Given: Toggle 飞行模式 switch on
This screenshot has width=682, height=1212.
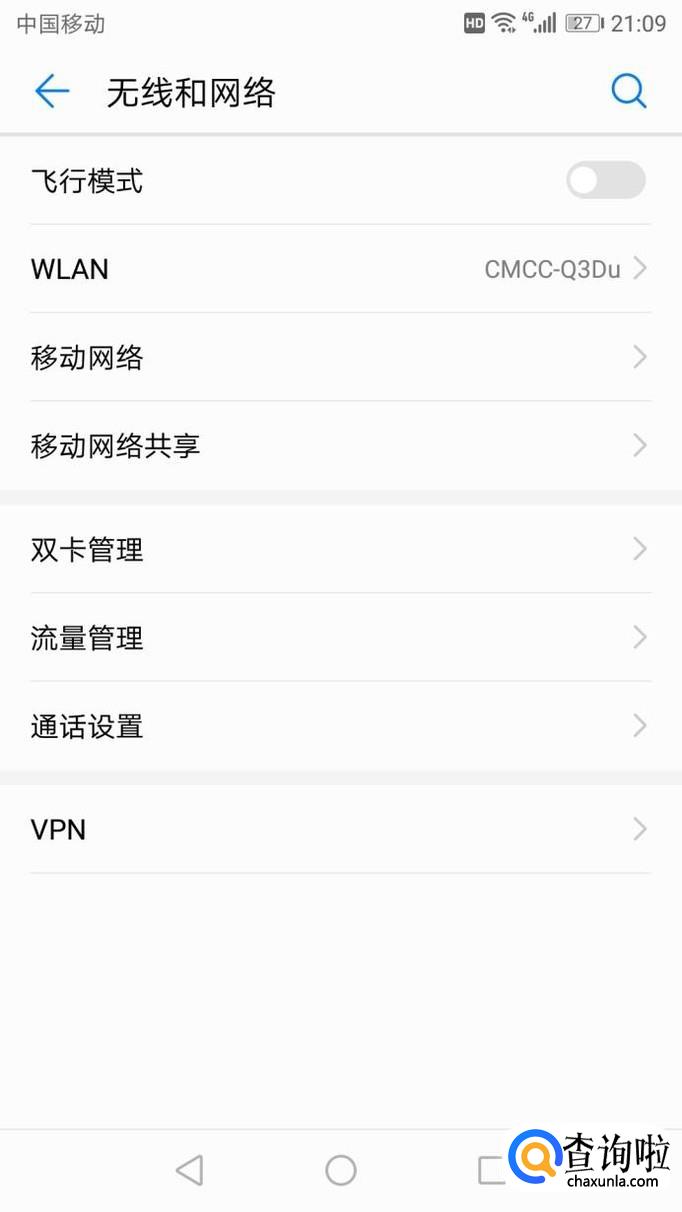Looking at the screenshot, I should 605,181.
